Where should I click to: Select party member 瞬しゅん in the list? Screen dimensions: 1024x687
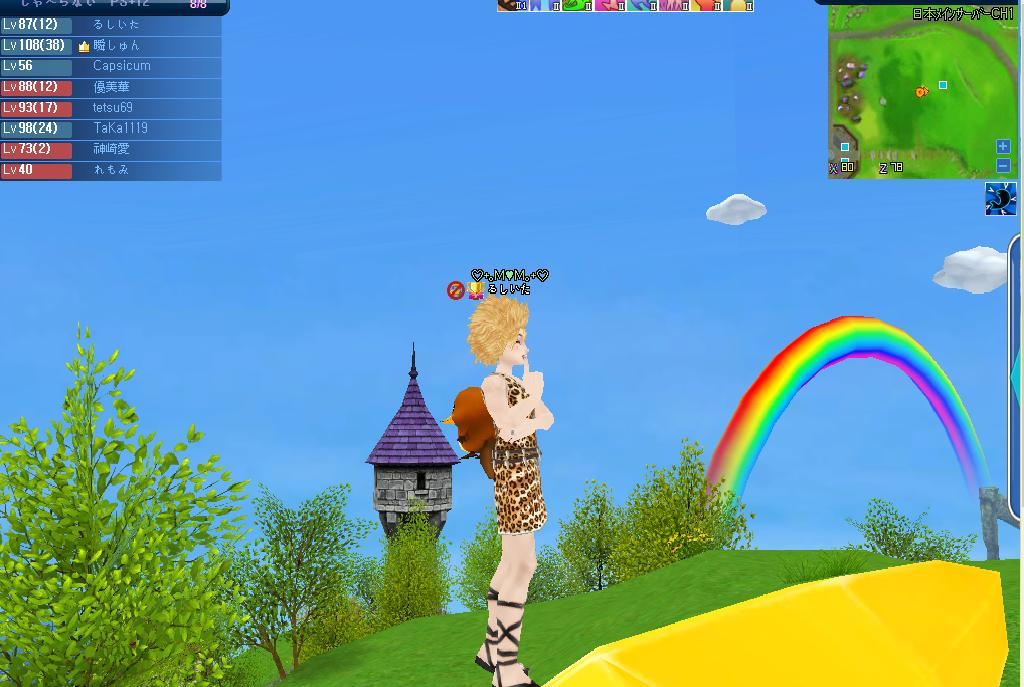pyautogui.click(x=116, y=45)
